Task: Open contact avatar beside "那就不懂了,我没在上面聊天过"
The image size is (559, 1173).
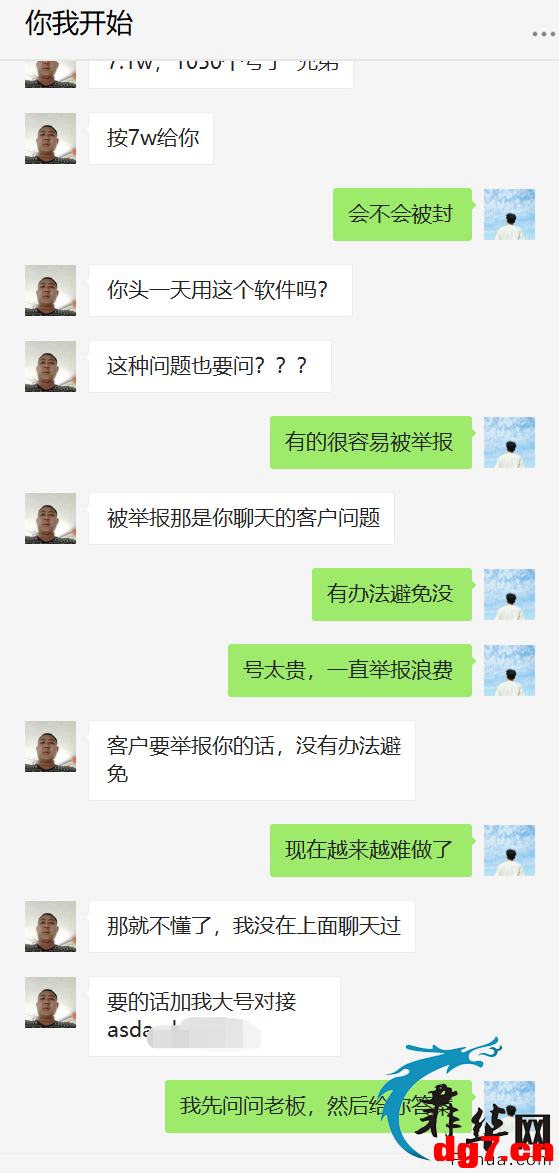Action: (50, 926)
